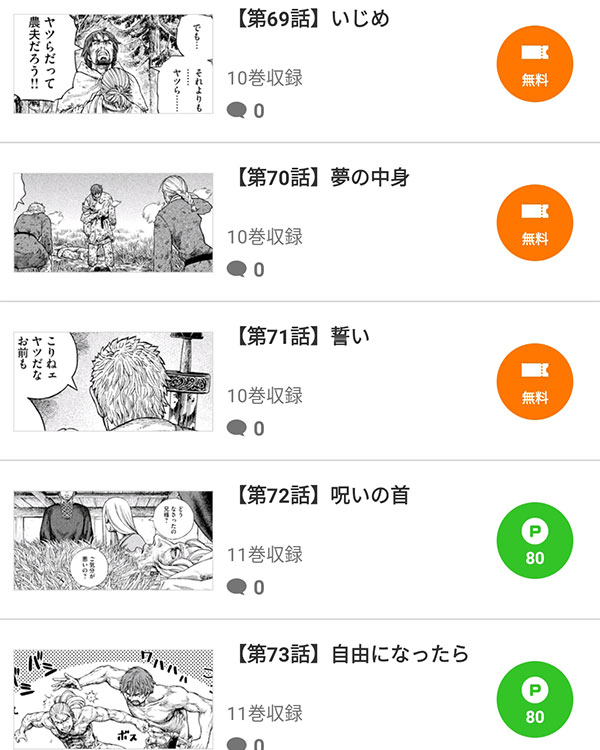
Task: Use free ticket for 第70話
Action: tap(535, 223)
